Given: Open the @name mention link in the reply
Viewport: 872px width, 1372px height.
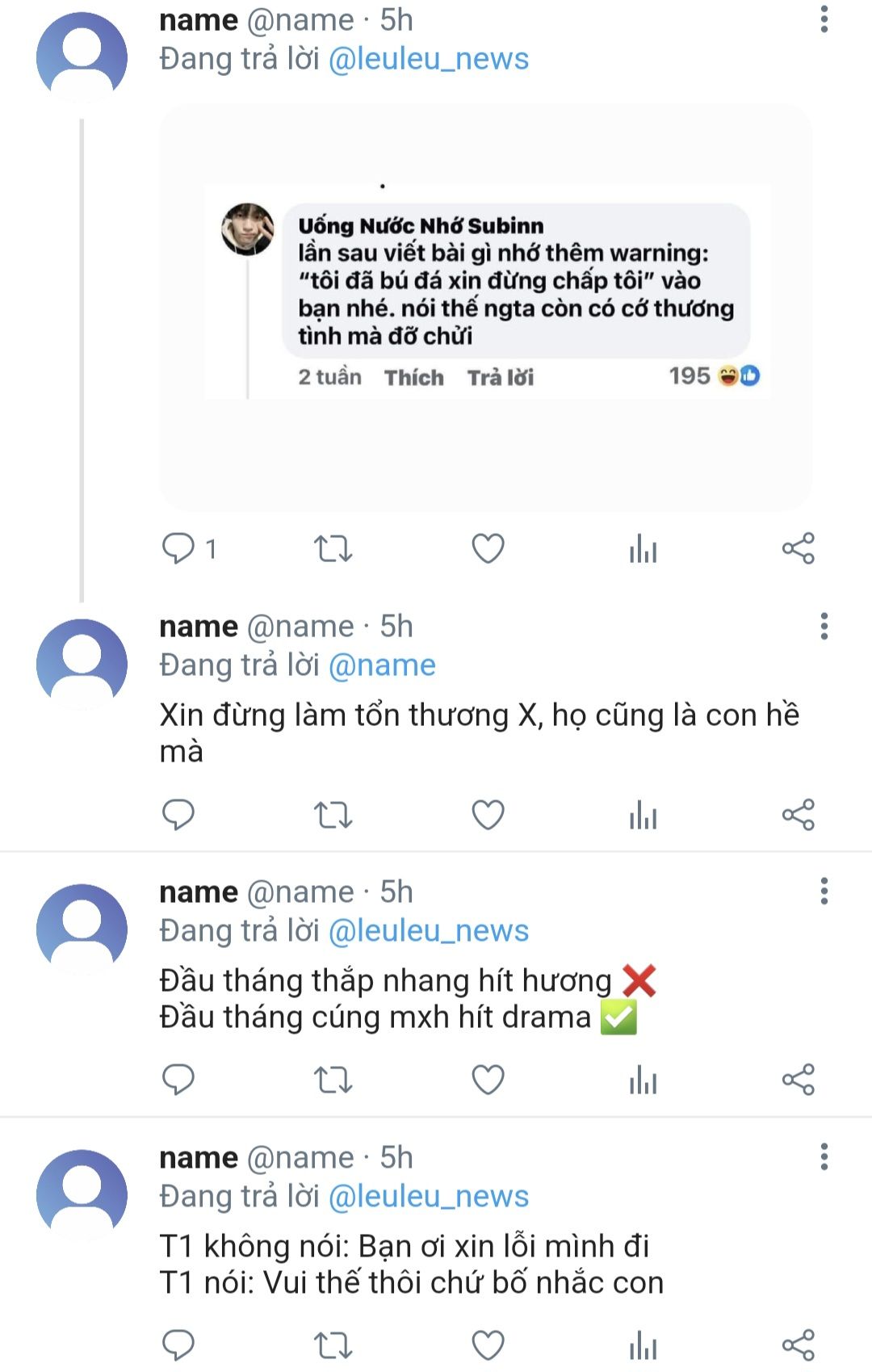Looking at the screenshot, I should (382, 665).
